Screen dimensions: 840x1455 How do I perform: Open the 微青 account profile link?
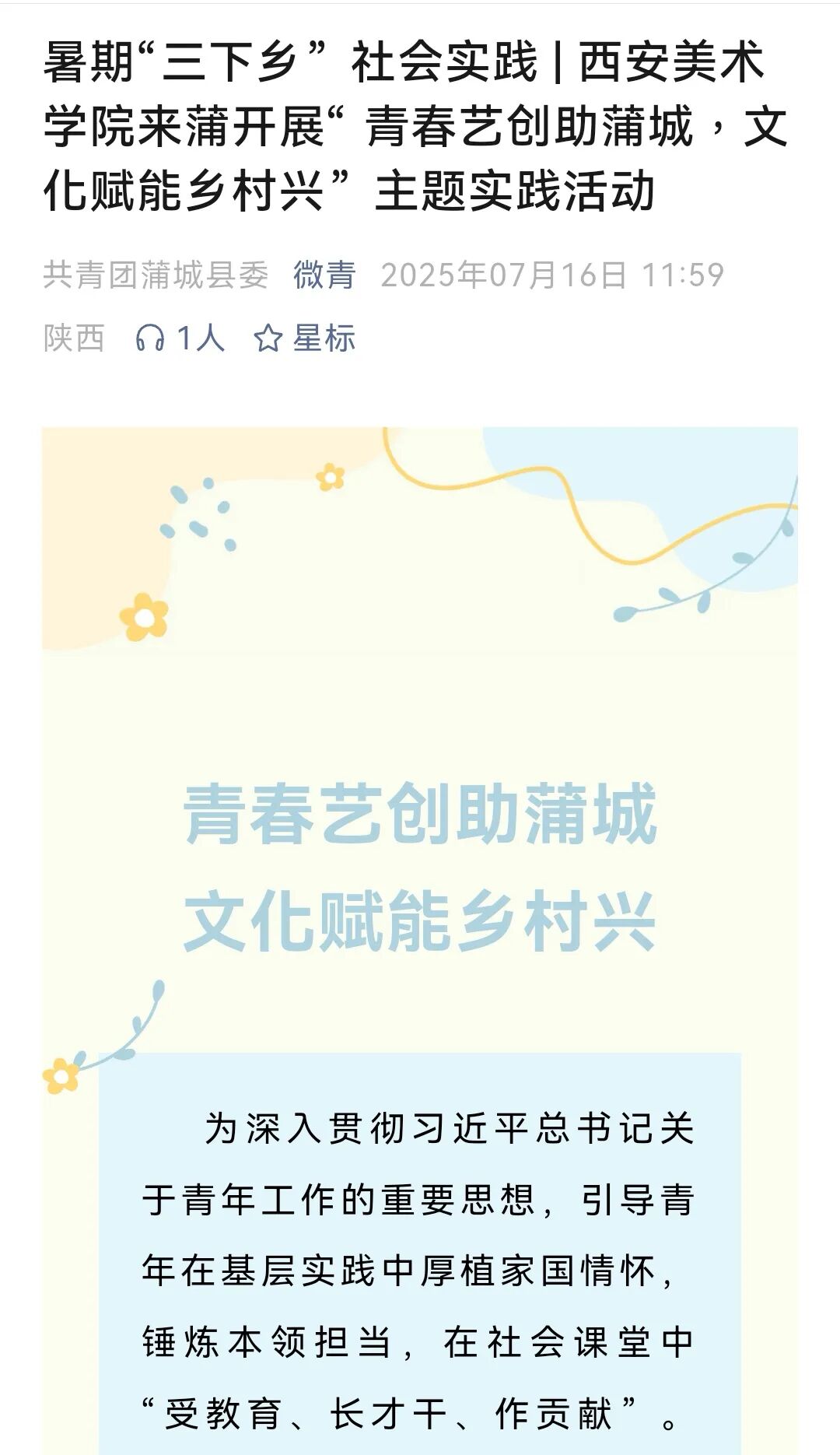(324, 275)
